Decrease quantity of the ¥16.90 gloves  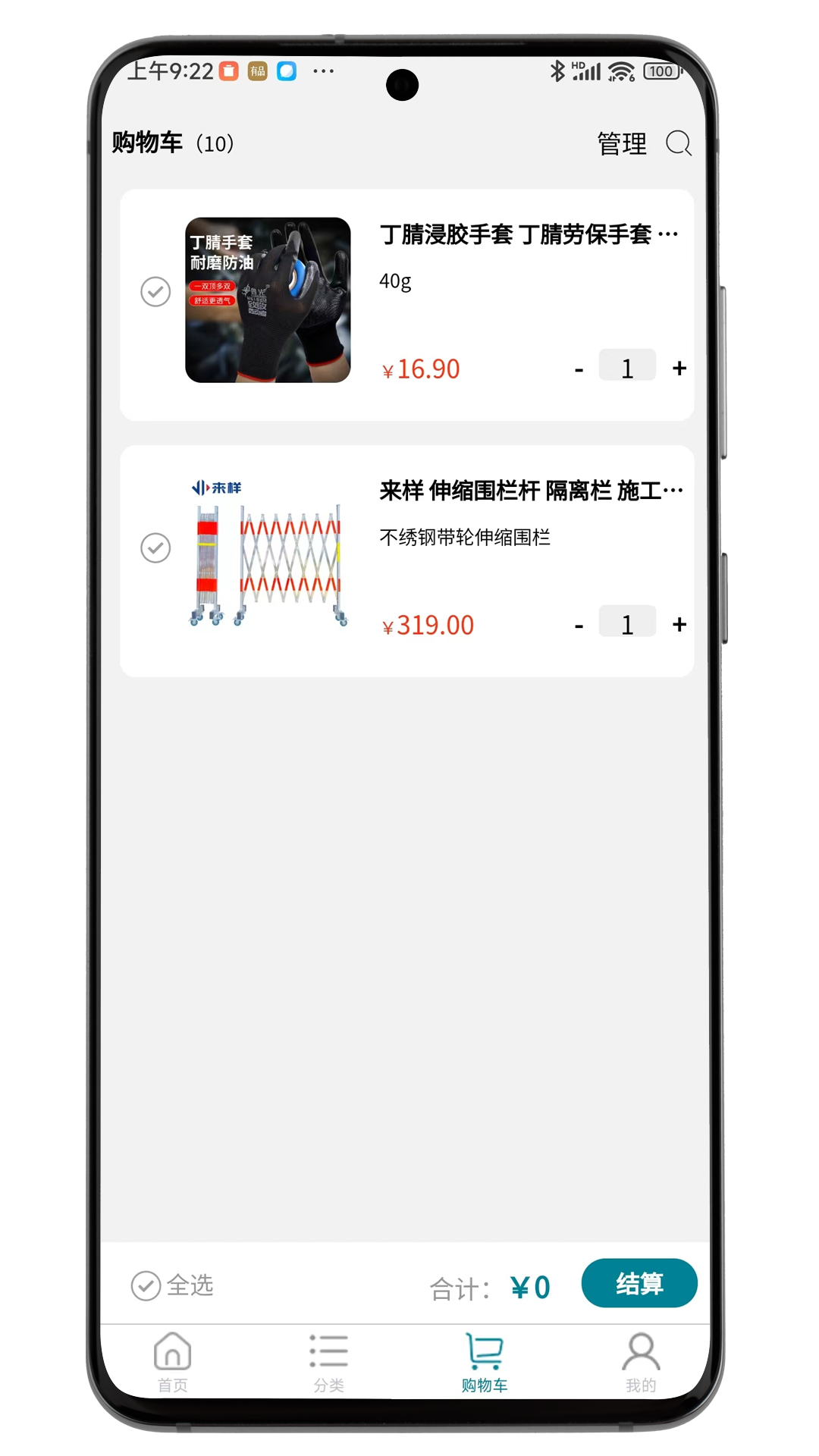[579, 370]
